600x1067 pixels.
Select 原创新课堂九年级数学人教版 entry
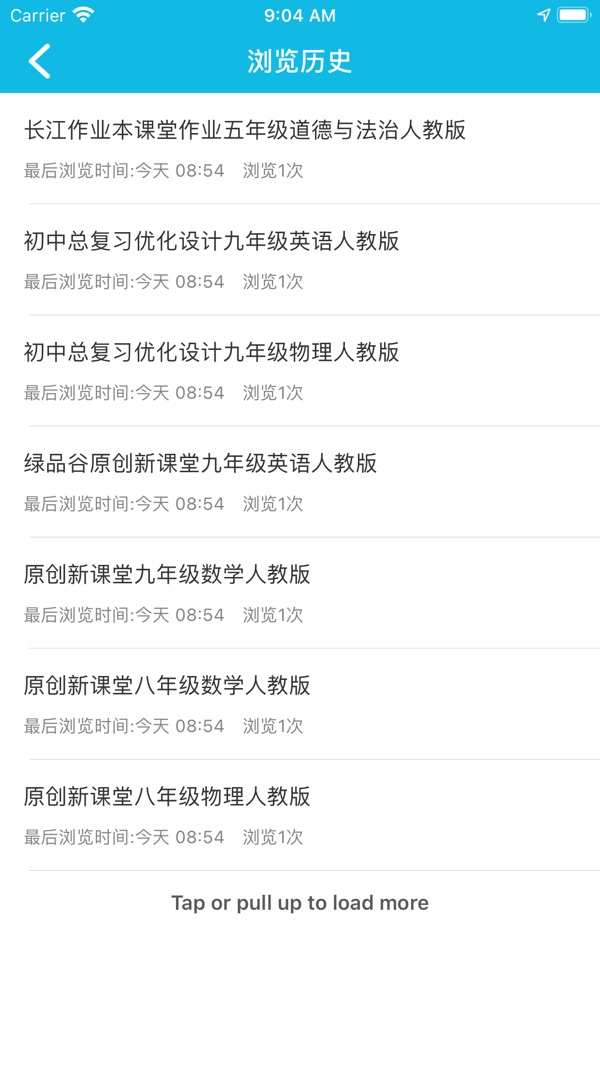(300, 592)
